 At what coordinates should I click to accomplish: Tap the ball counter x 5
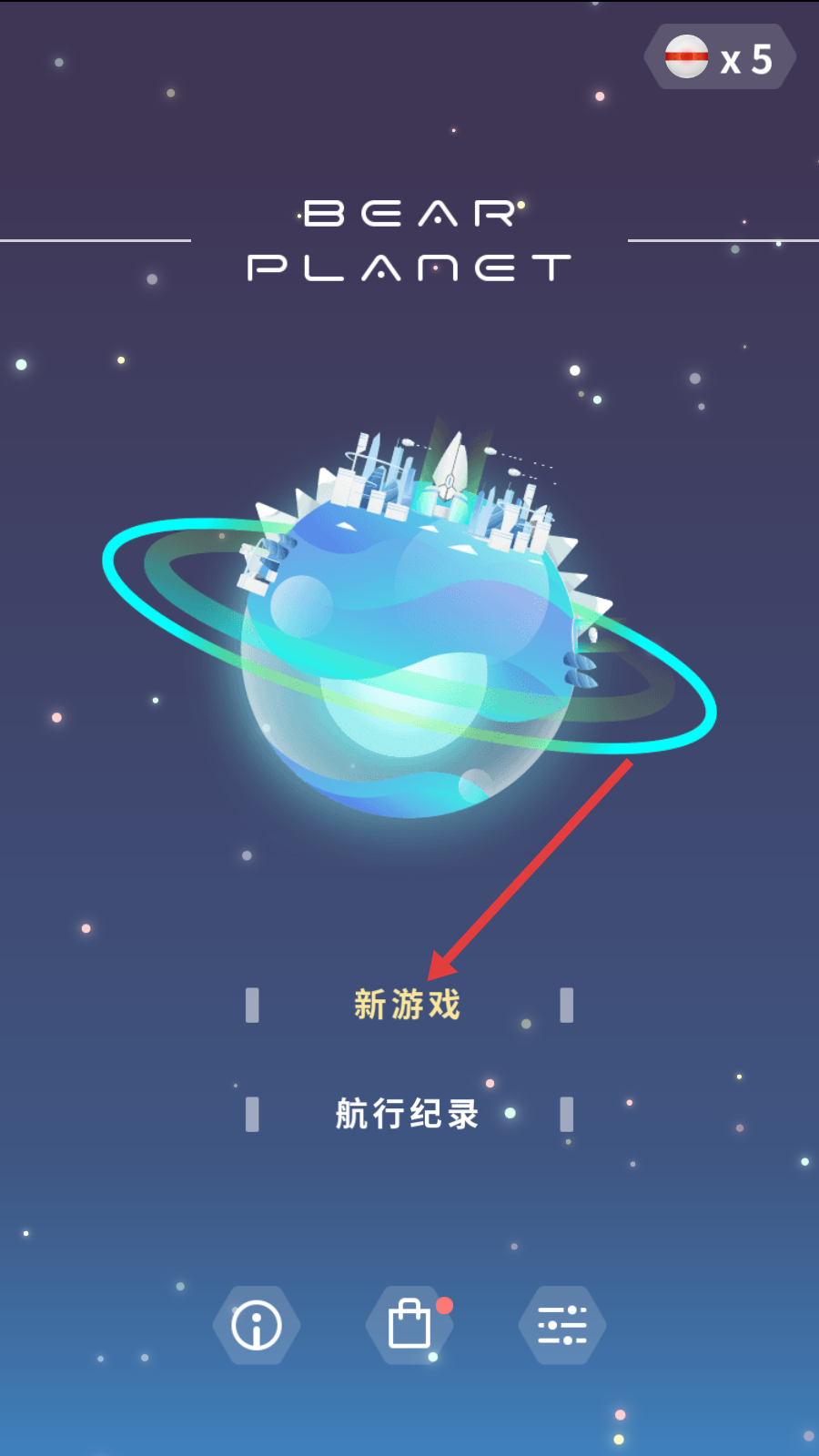[720, 58]
